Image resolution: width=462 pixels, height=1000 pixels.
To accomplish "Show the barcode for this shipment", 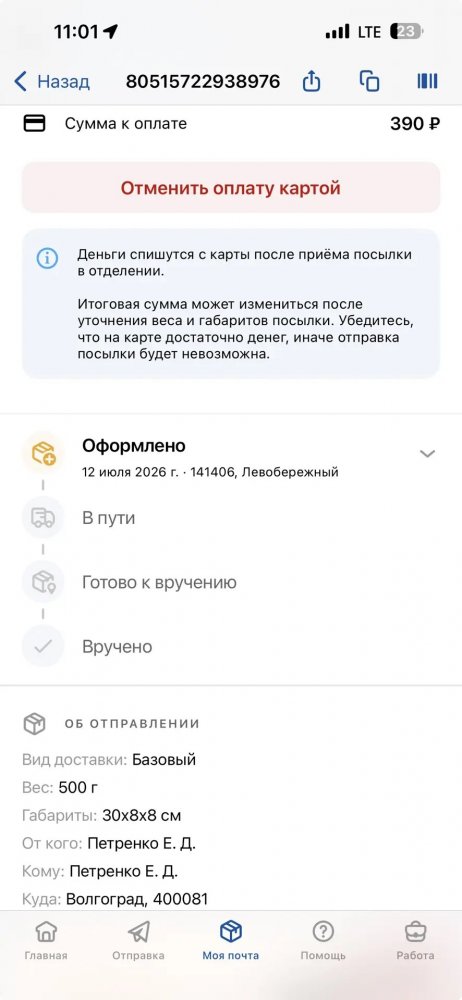I will point(428,81).
